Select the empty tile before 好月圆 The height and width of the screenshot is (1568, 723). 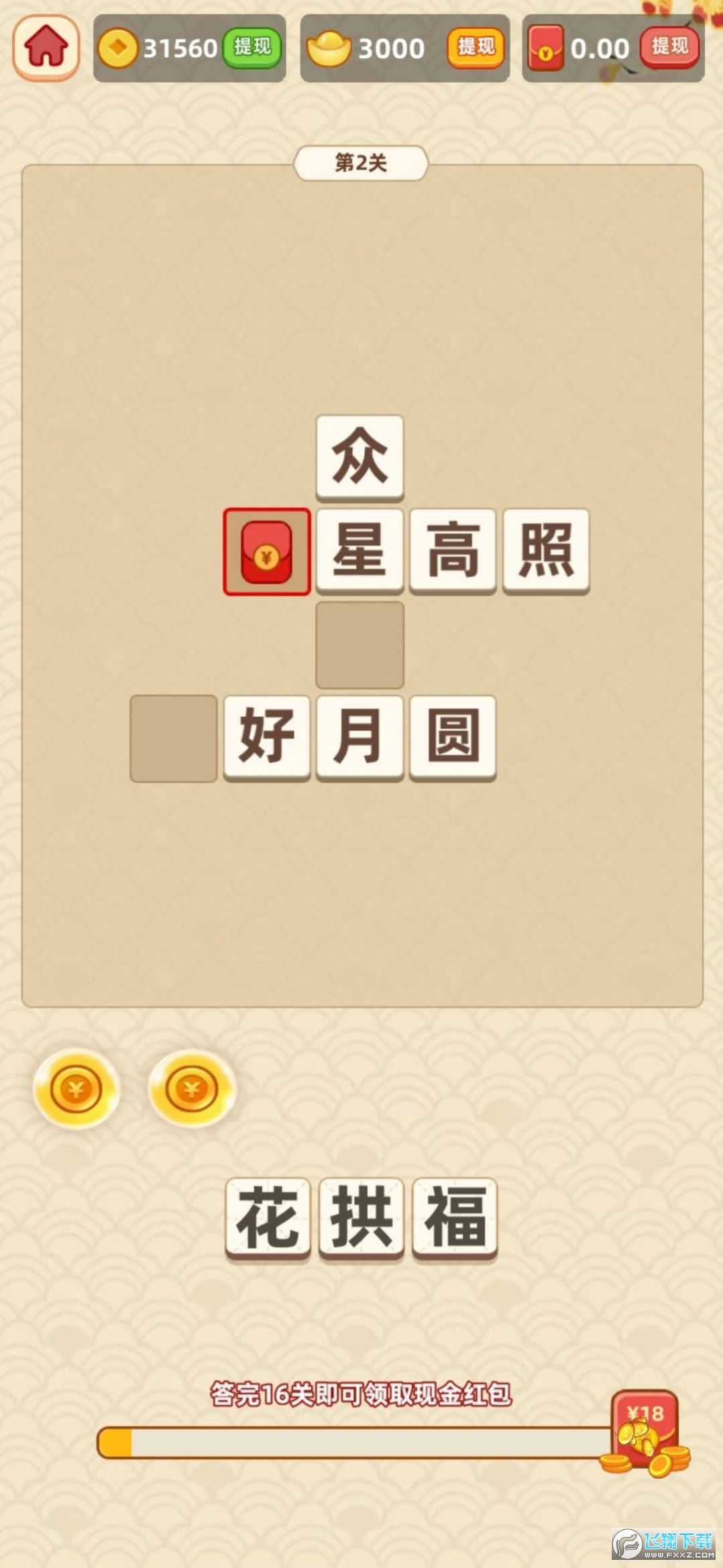[174, 738]
